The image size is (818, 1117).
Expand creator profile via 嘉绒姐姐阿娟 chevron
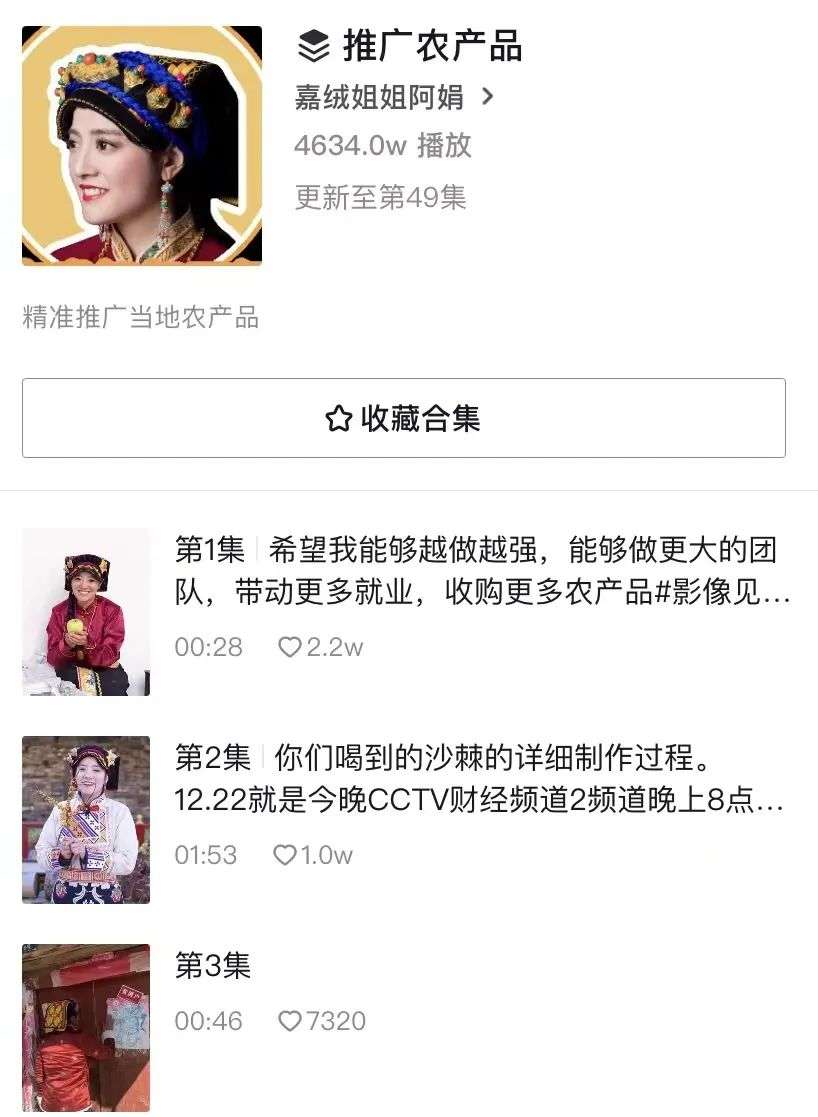[x=487, y=100]
